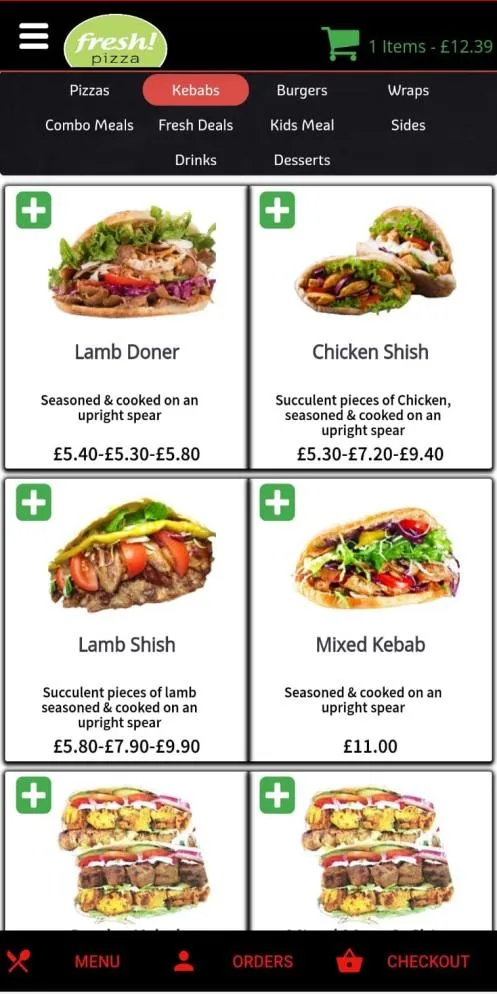497x994 pixels.
Task: Open the Mixed Kebab product card
Action: pos(371,620)
